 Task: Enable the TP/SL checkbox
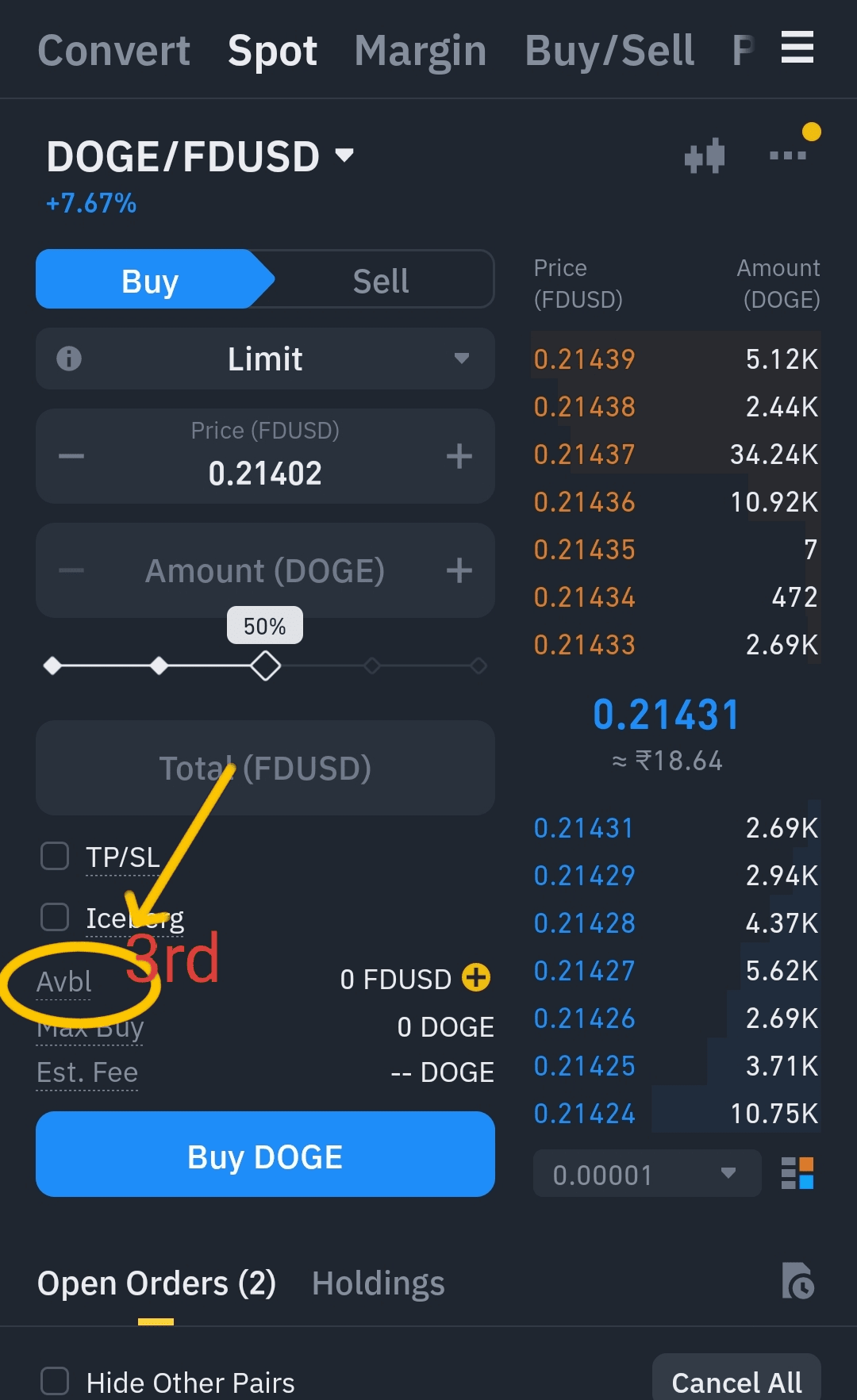[x=55, y=856]
